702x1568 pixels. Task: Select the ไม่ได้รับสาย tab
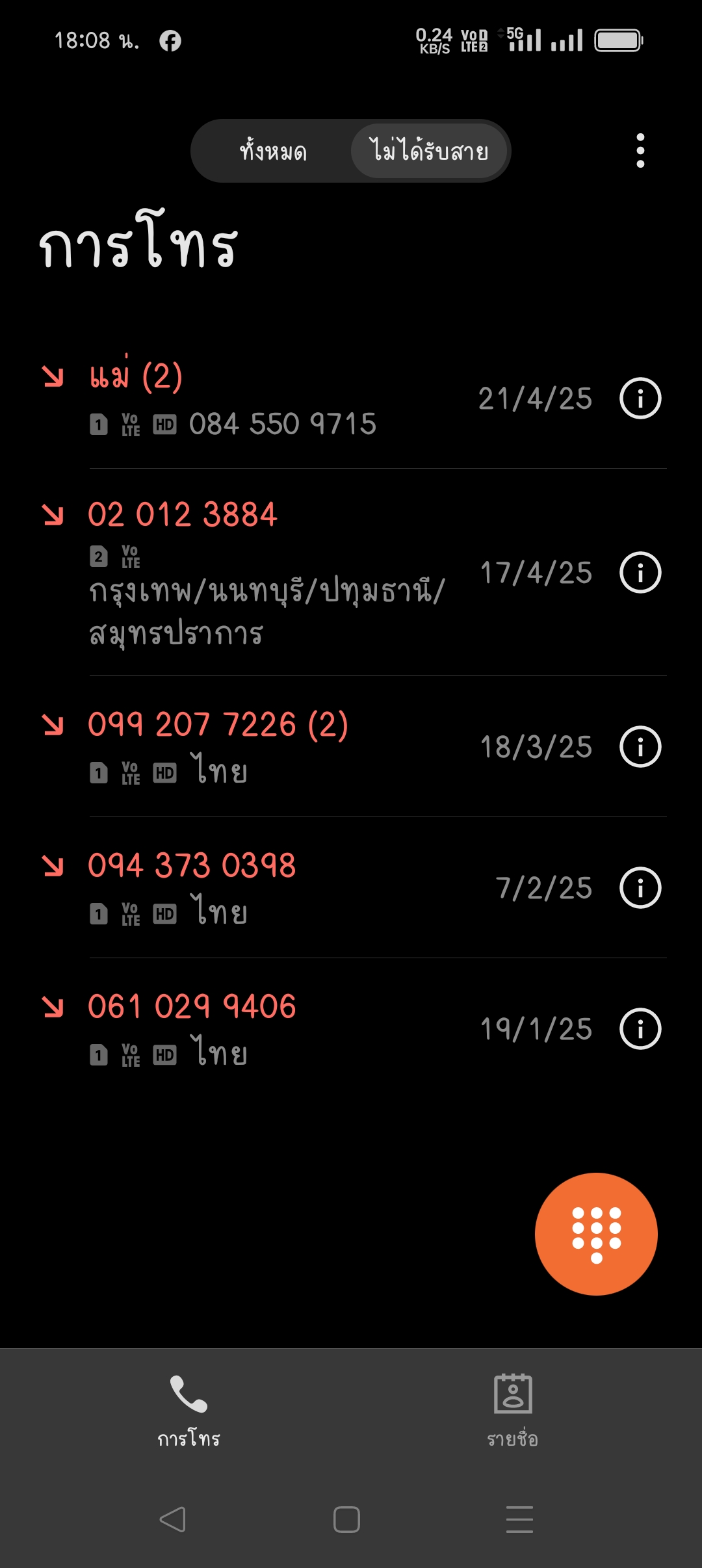tap(429, 151)
